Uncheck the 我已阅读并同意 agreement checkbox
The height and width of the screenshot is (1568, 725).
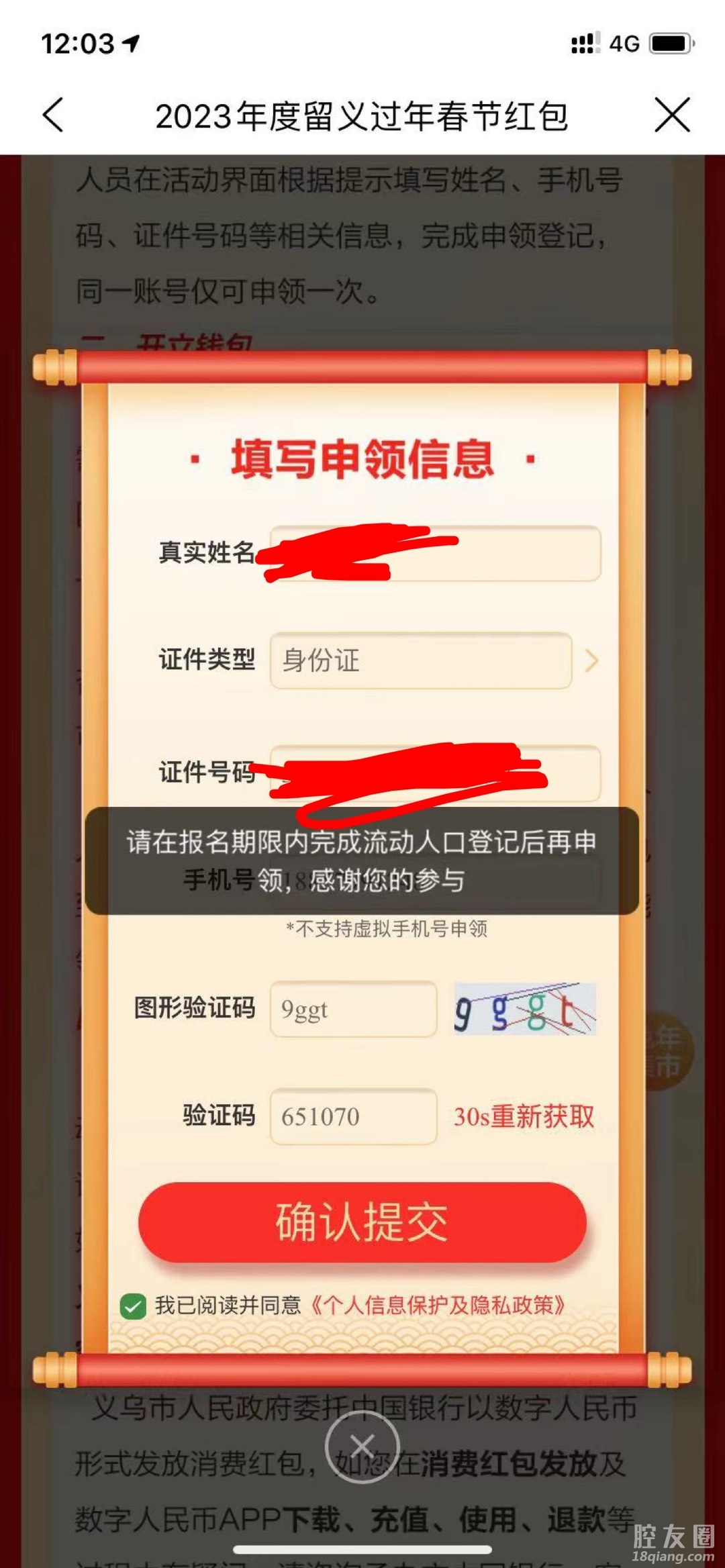[133, 1306]
